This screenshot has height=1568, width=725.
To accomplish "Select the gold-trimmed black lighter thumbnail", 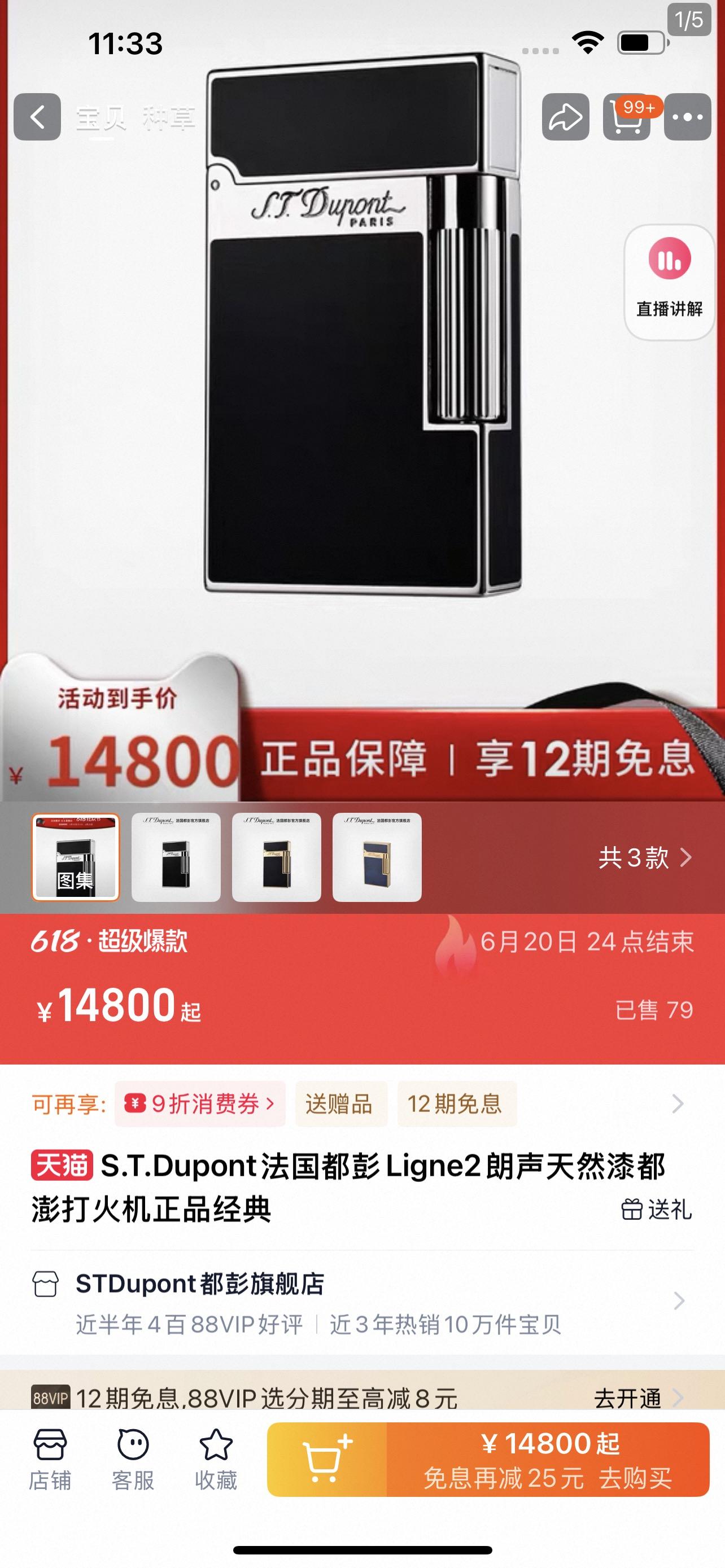I will [276, 857].
